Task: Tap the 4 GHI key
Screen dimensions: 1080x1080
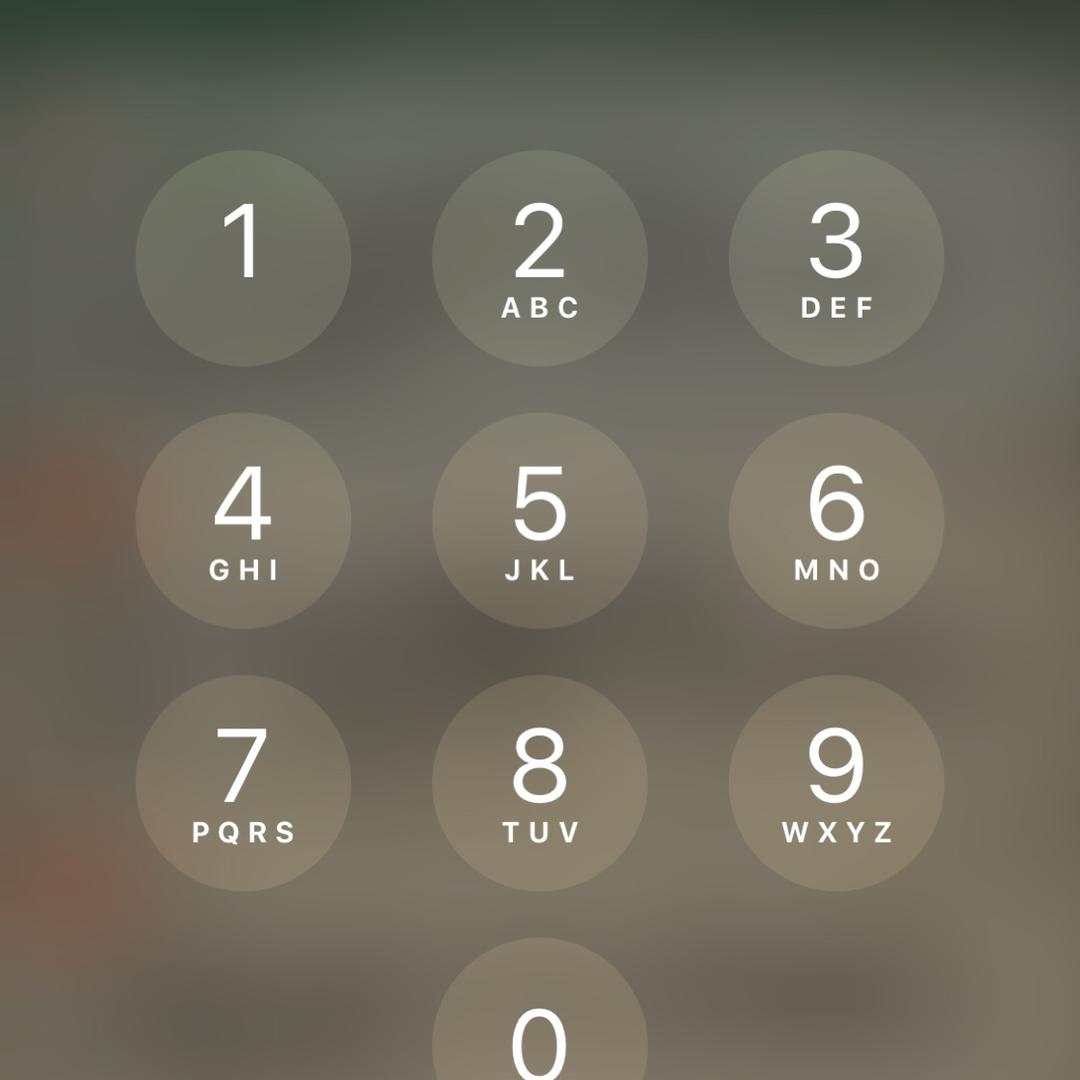Action: (243, 521)
